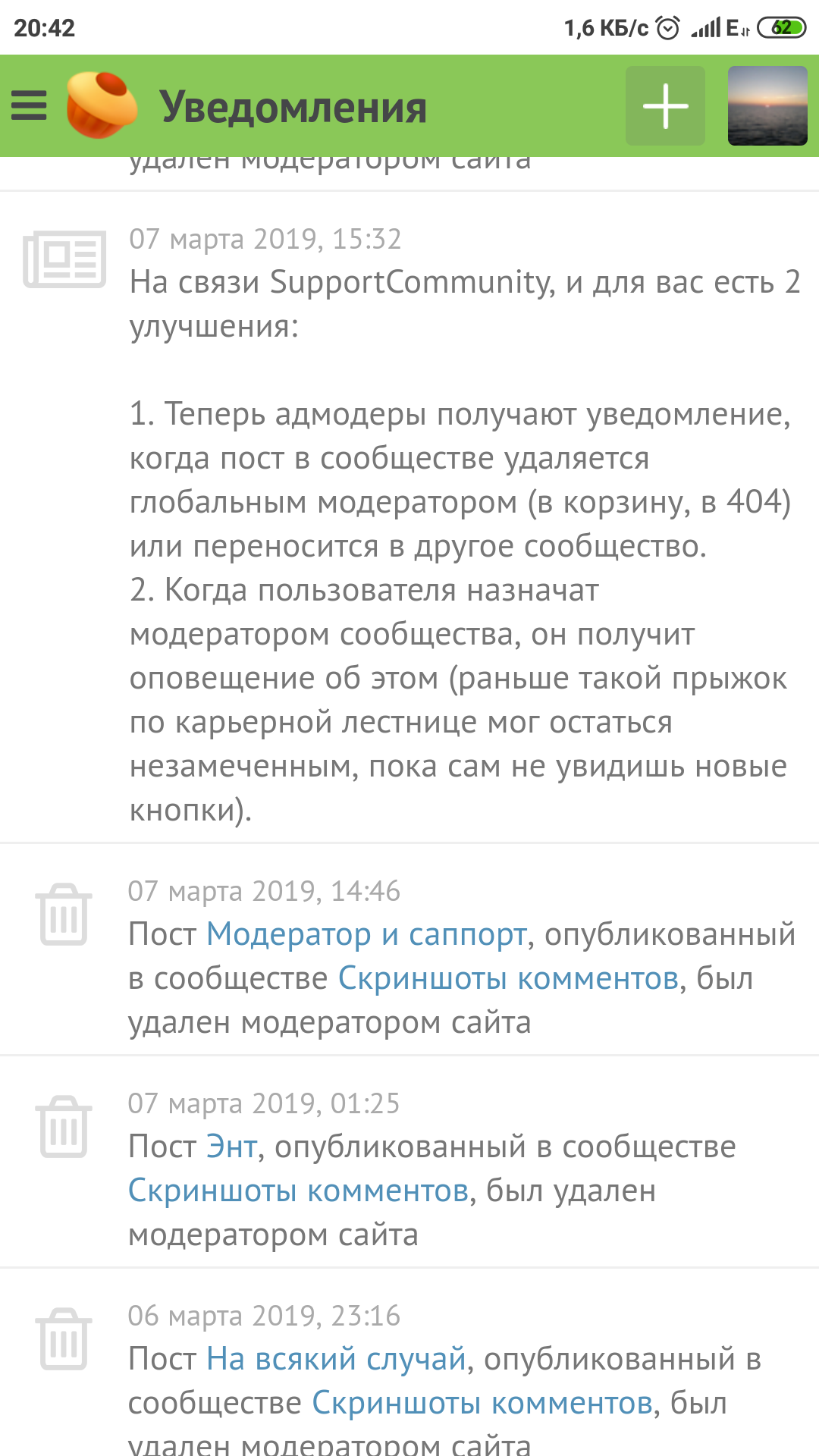Open post link «Модератор и саппорт»
This screenshot has height=1456, width=819.
[366, 934]
